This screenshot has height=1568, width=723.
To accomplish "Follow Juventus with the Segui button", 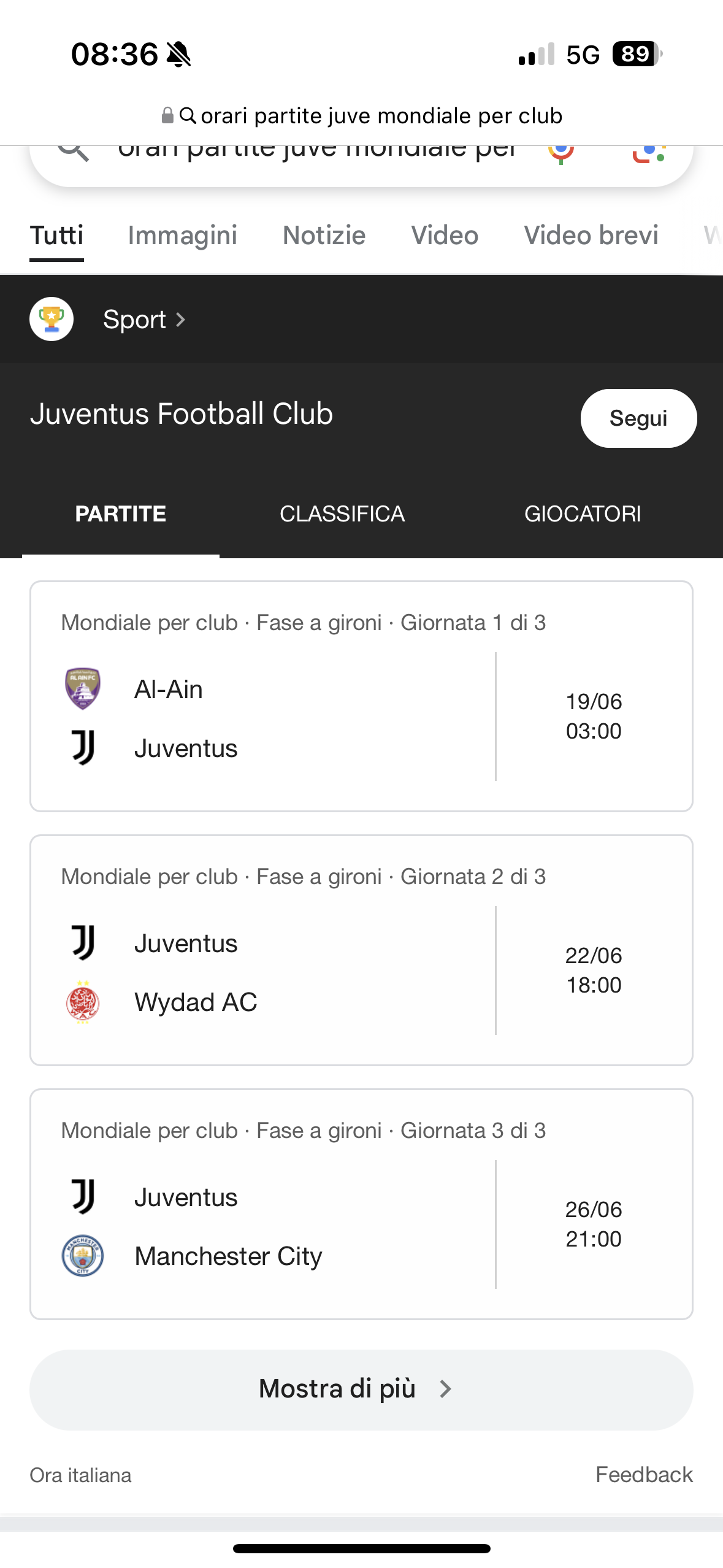I will click(638, 418).
